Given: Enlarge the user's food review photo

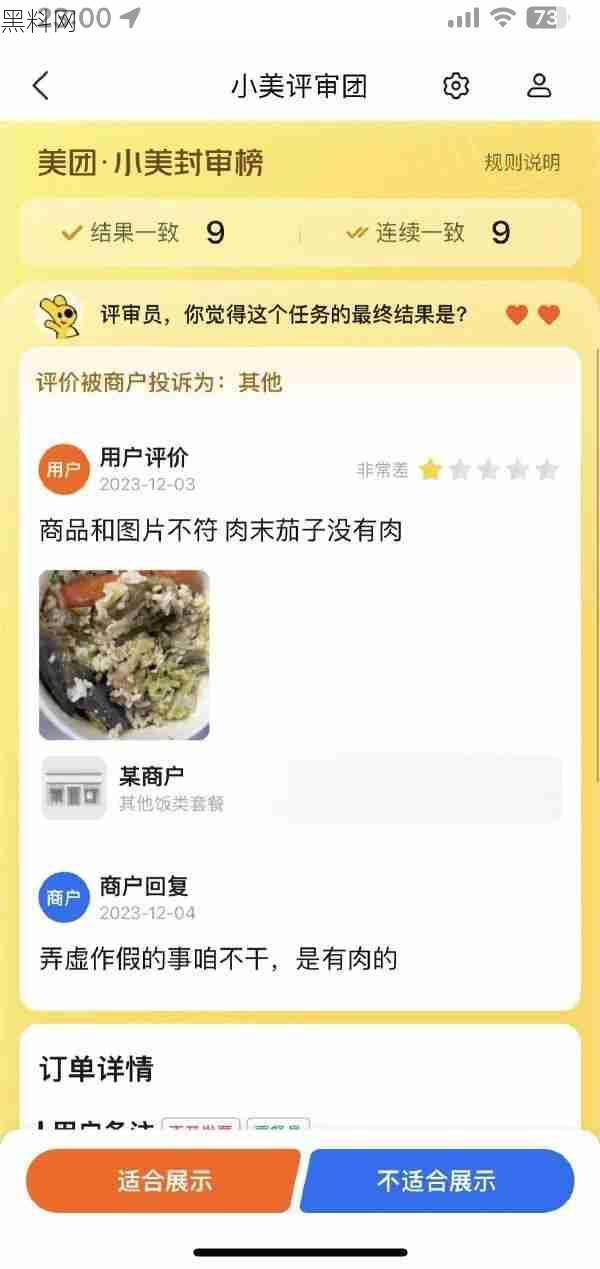Looking at the screenshot, I should point(124,655).
